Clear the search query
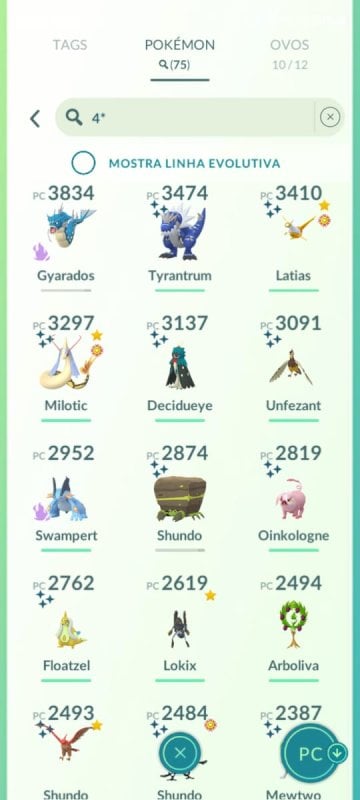360x800 pixels. (330, 117)
